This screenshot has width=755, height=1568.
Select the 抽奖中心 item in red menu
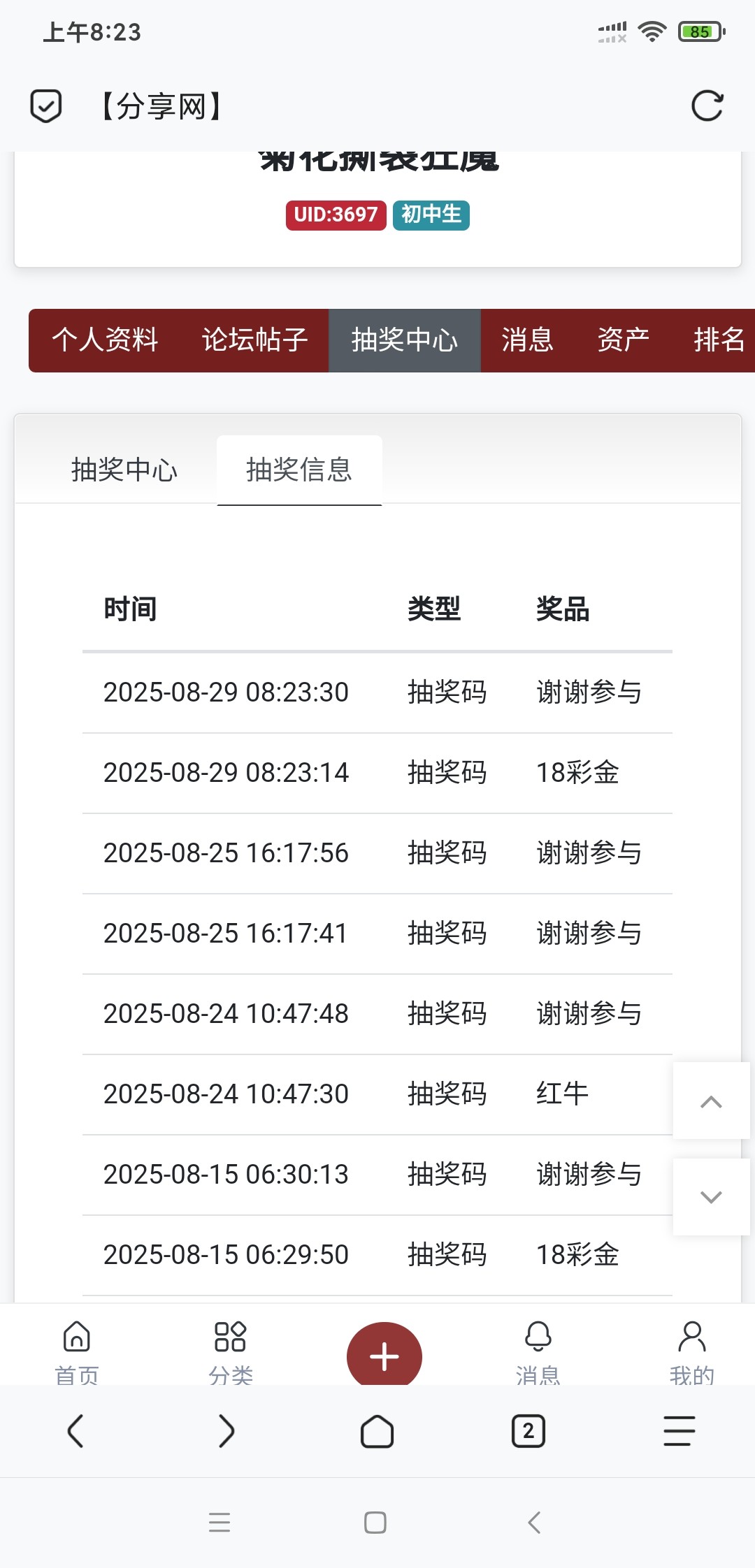point(405,340)
